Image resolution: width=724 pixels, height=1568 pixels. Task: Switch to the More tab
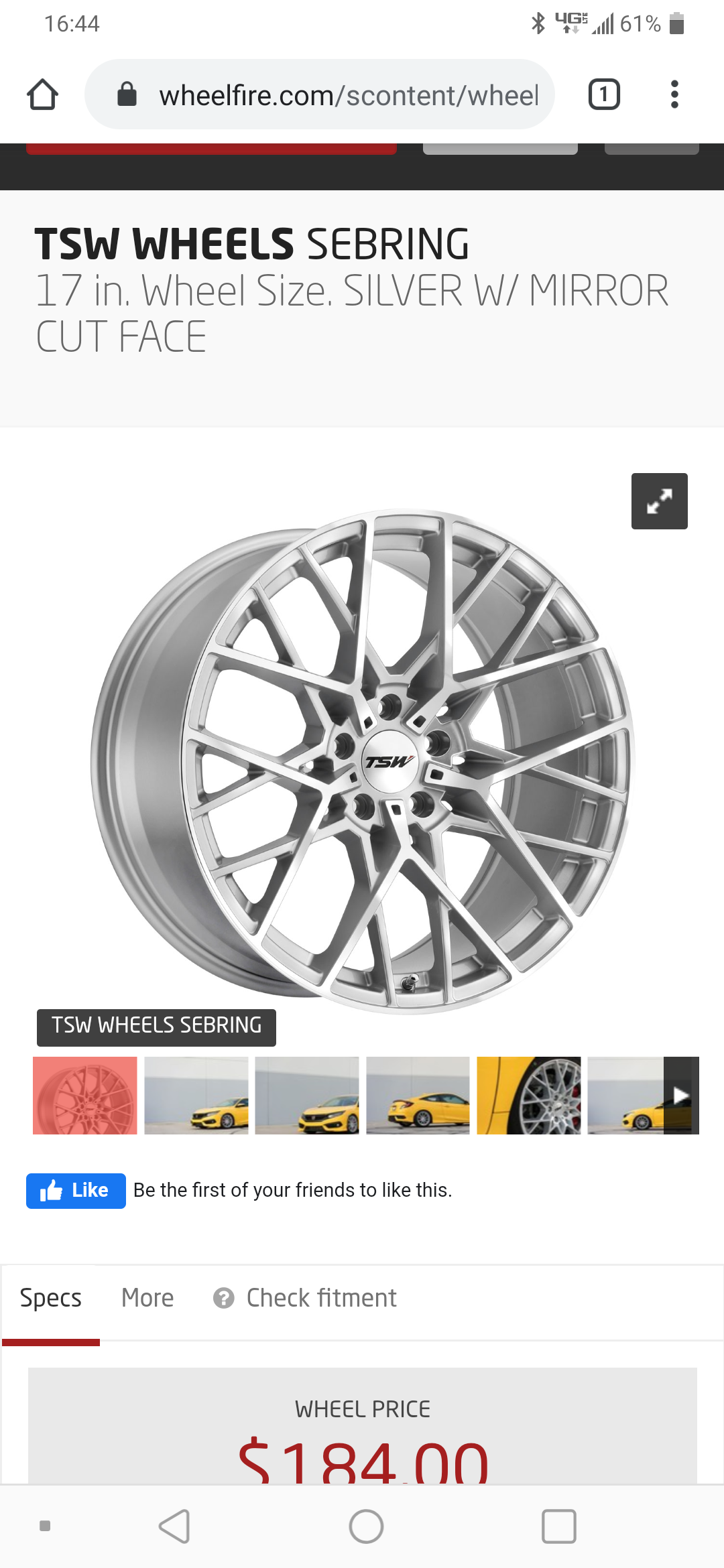click(147, 1299)
